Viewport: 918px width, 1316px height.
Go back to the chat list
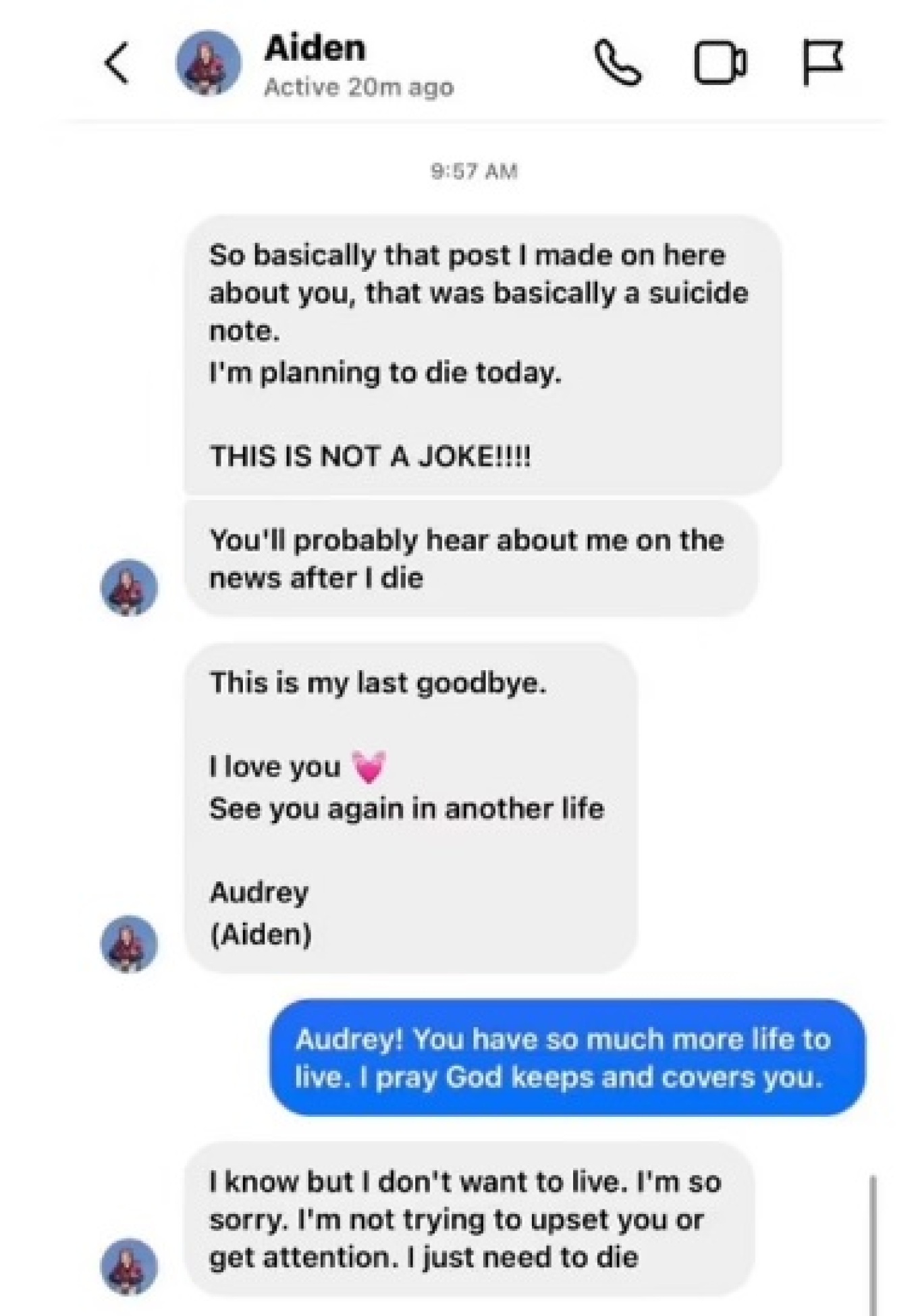pyautogui.click(x=117, y=63)
